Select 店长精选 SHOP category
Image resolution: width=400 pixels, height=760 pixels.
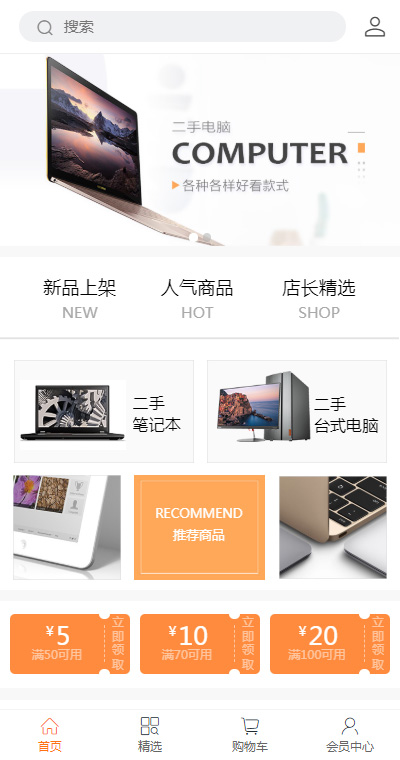click(319, 299)
